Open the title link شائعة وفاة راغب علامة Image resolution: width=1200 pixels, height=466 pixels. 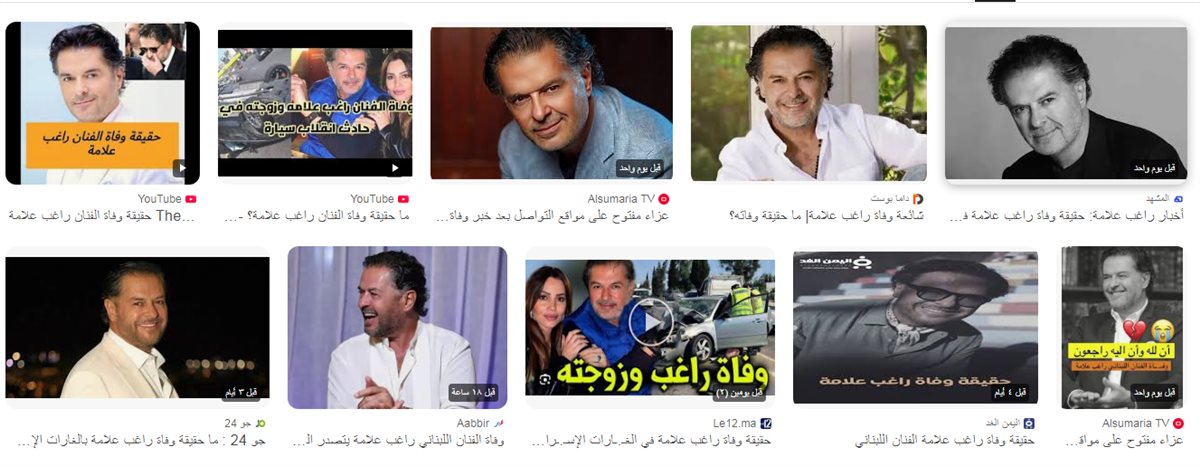[x=827, y=216]
